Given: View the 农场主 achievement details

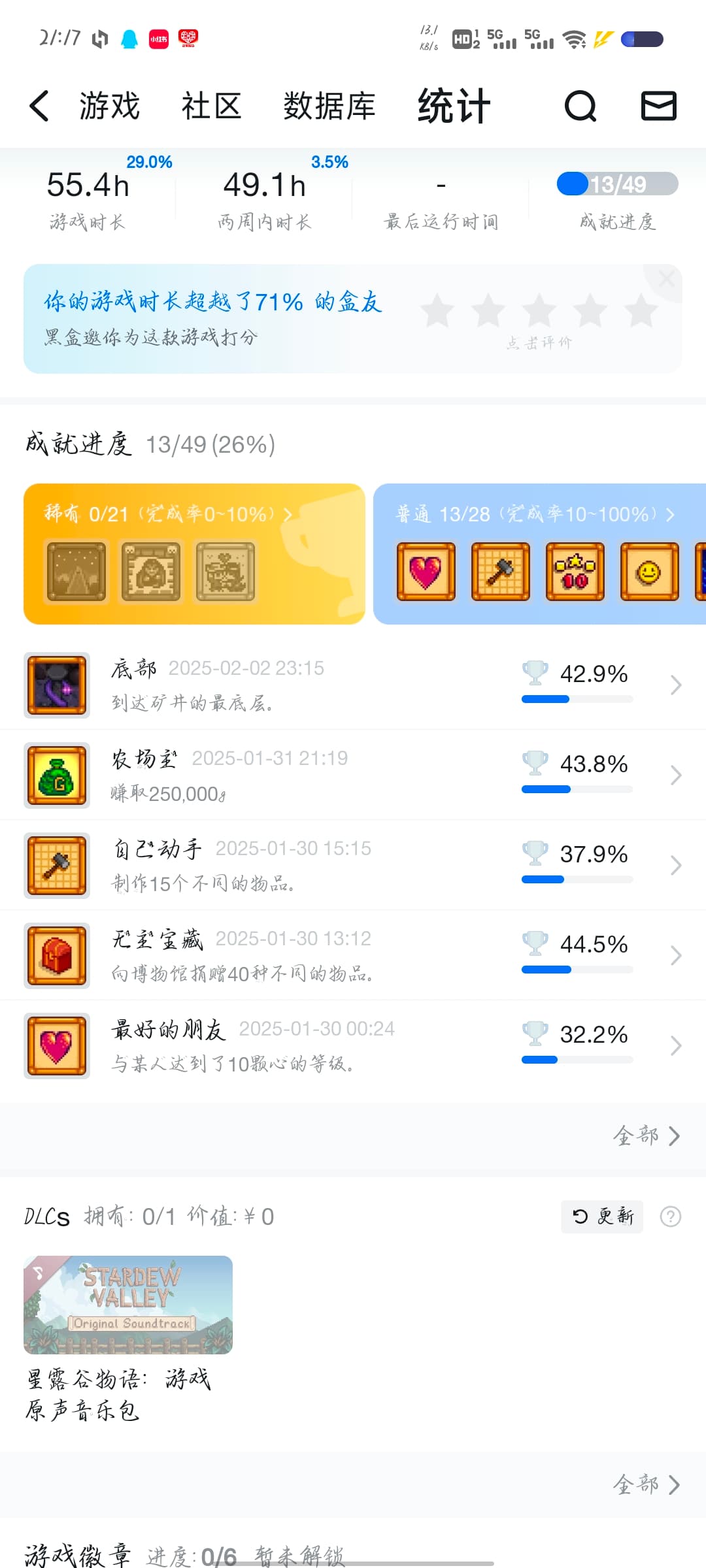Looking at the screenshot, I should coord(353,775).
